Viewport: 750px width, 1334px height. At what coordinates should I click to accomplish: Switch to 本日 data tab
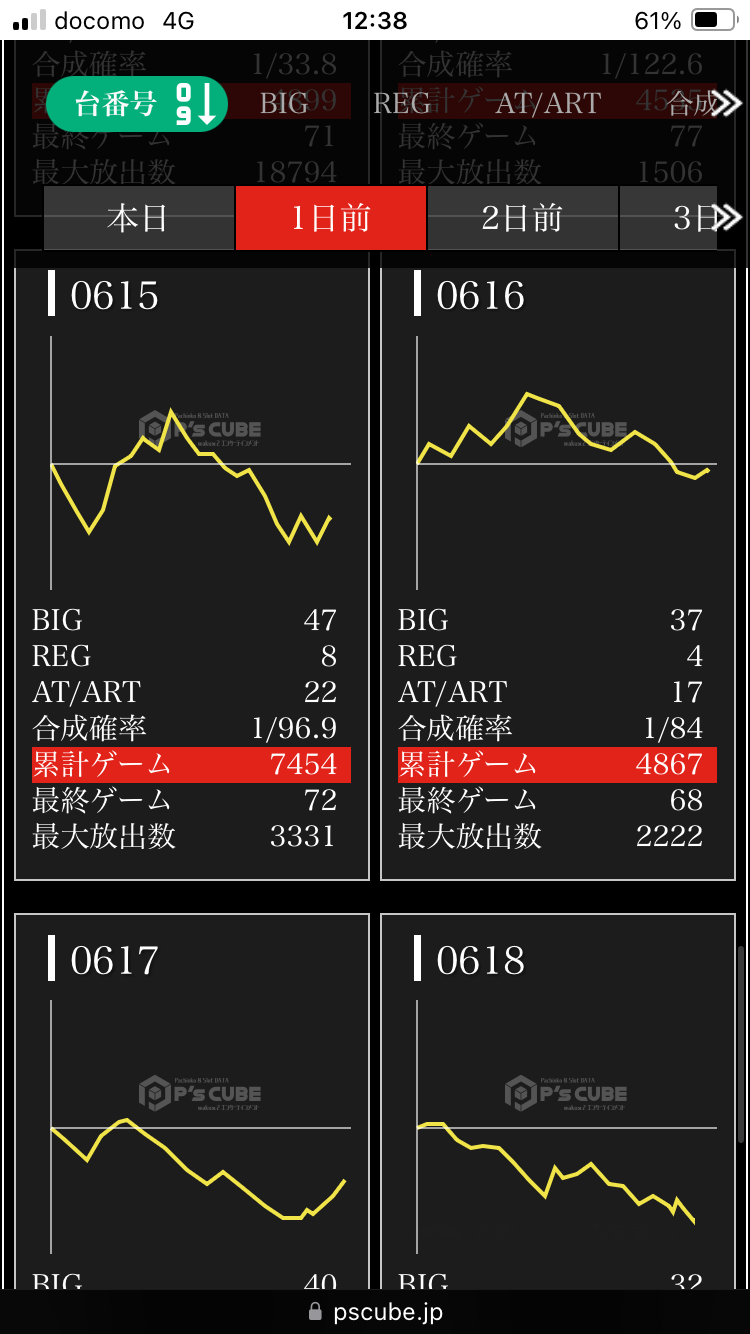point(138,218)
